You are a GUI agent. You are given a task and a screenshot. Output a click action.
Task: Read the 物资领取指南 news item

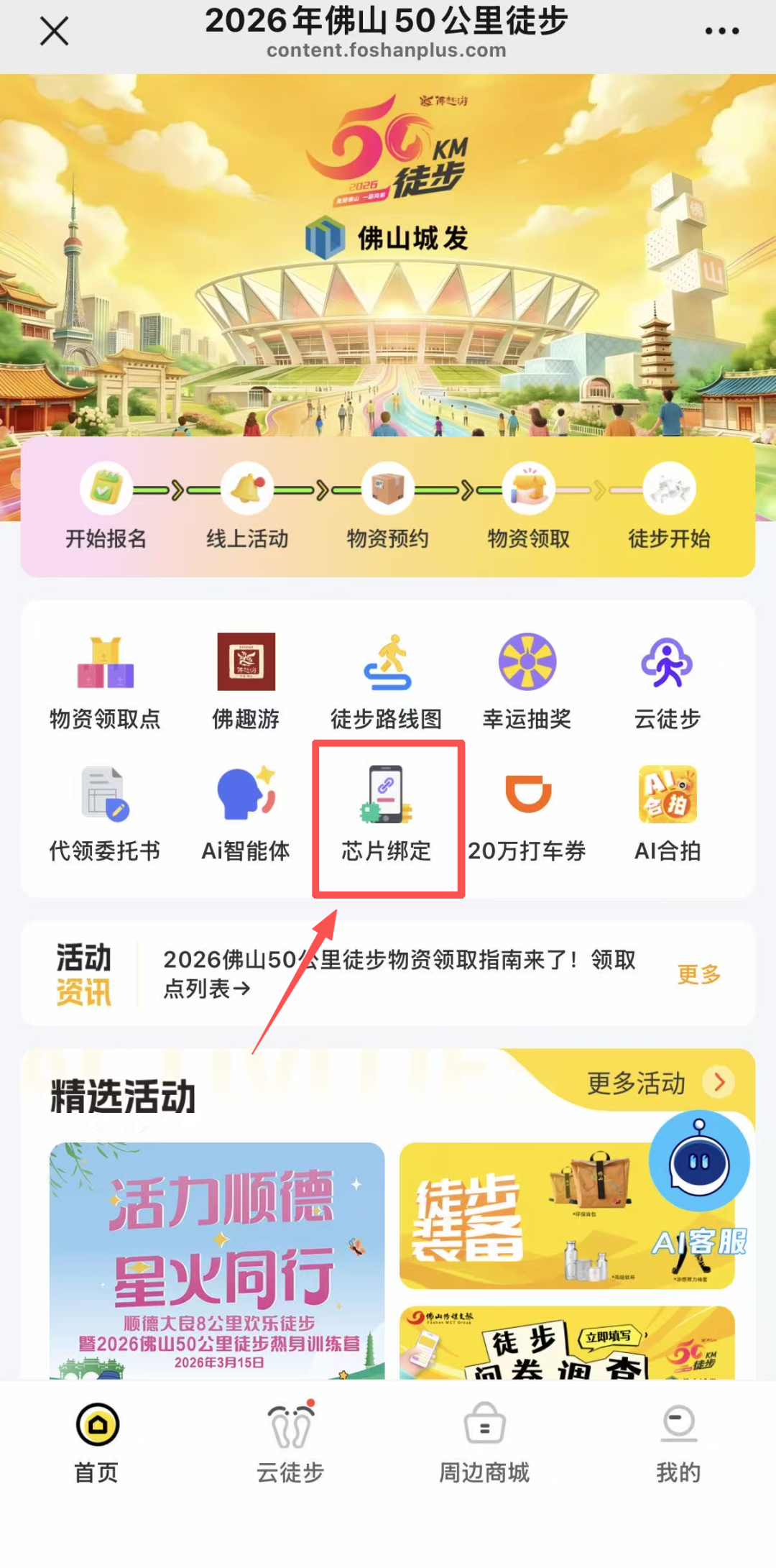pos(399,973)
